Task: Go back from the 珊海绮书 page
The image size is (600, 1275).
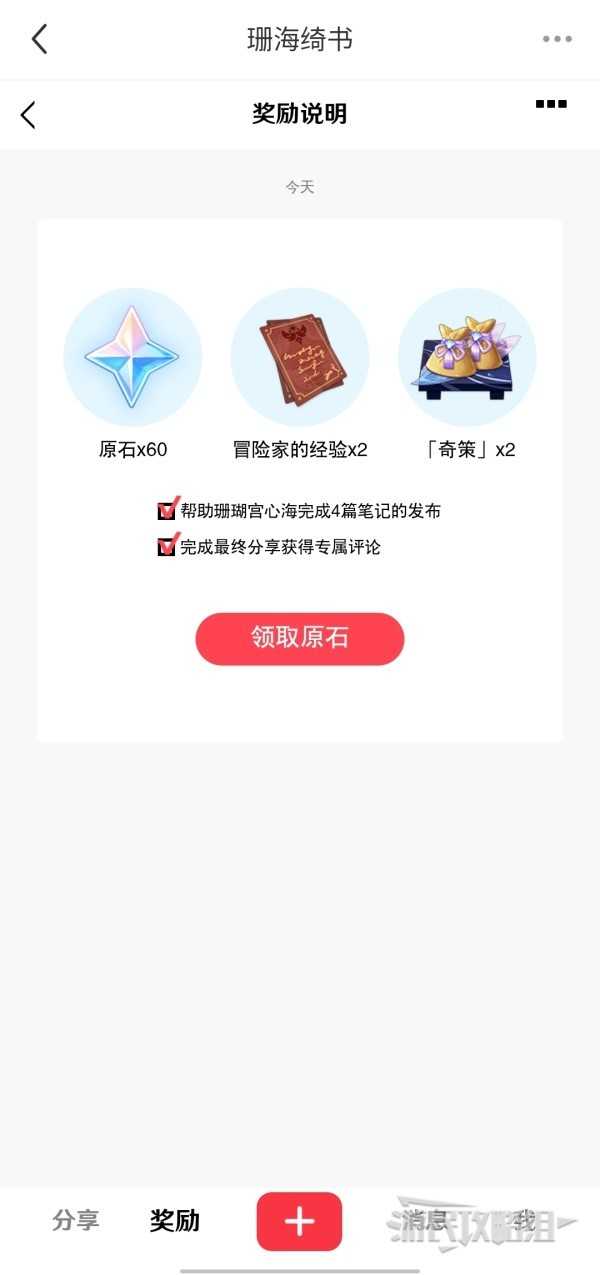Action: pyautogui.click(x=39, y=40)
